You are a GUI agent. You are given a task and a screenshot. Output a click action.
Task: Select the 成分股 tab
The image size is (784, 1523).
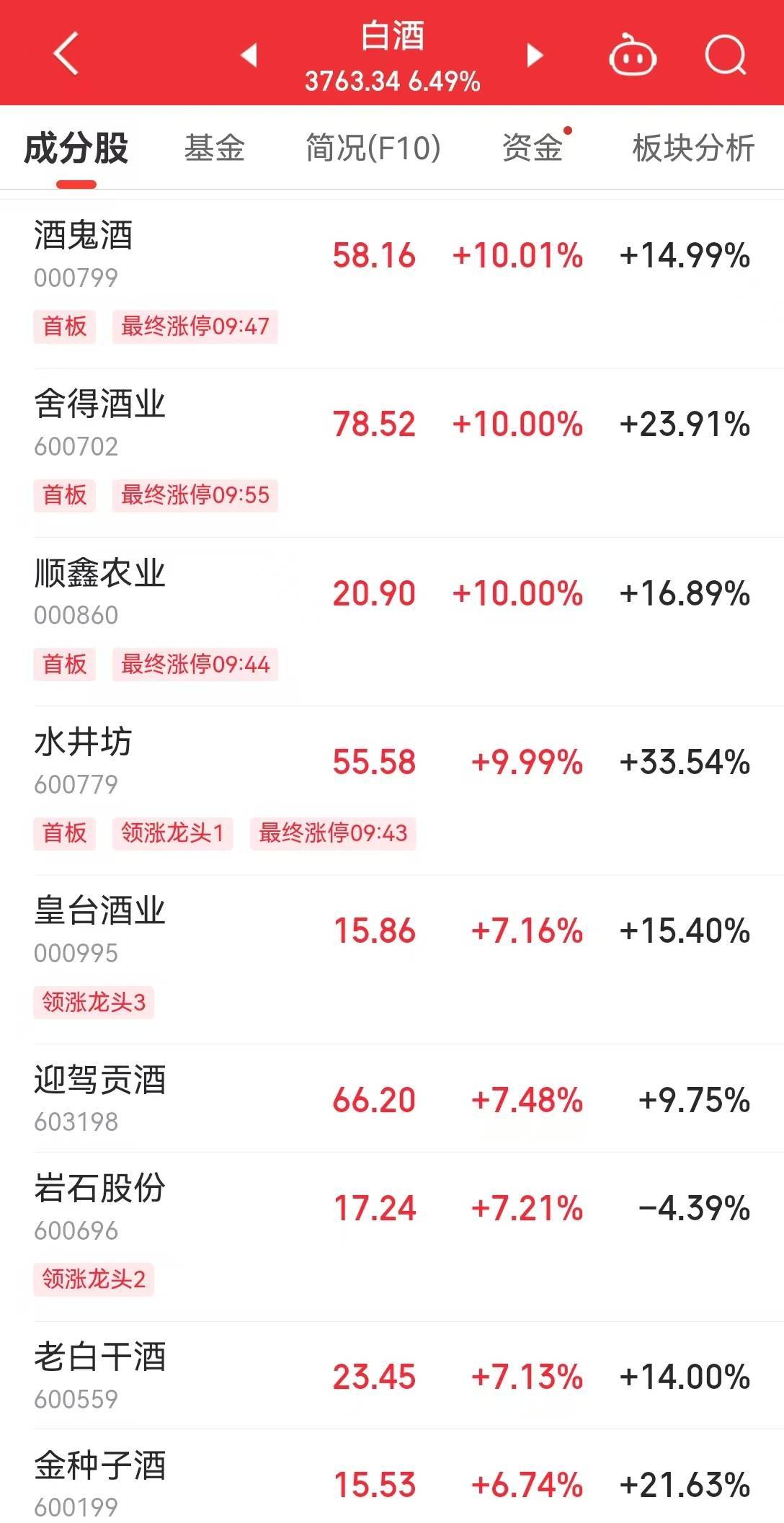pyautogui.click(x=76, y=148)
